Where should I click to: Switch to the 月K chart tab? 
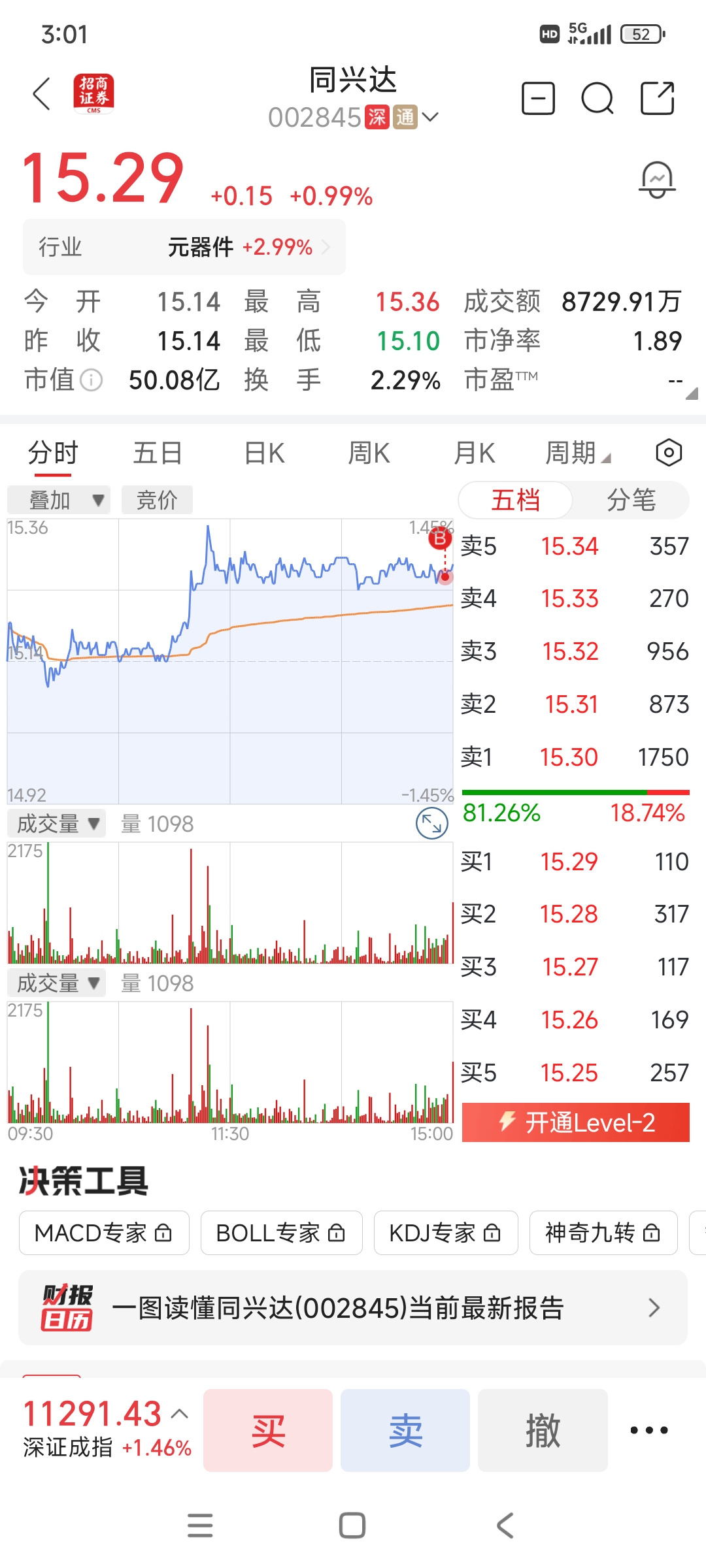click(475, 453)
